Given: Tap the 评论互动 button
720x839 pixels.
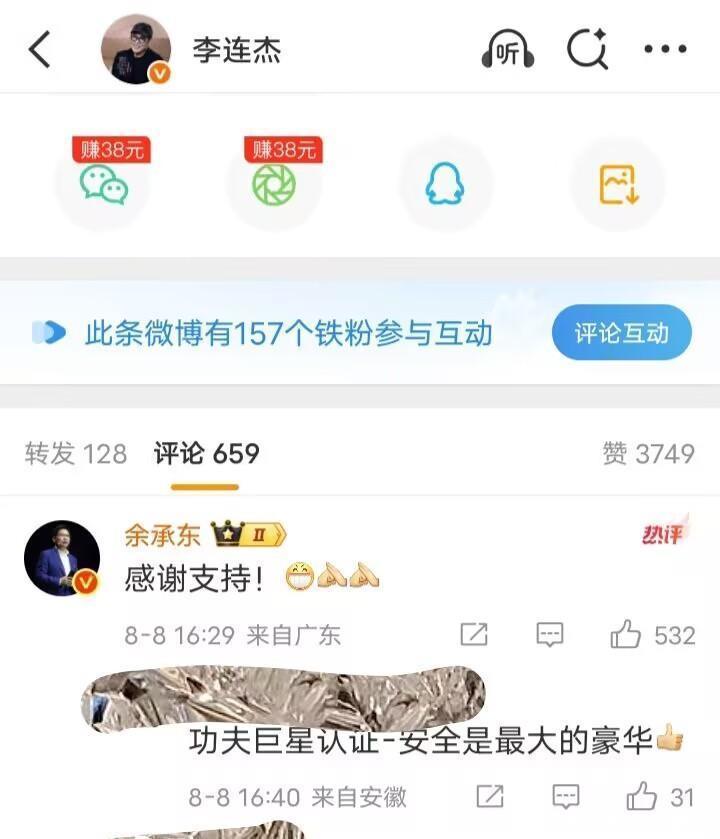Looking at the screenshot, I should (621, 333).
